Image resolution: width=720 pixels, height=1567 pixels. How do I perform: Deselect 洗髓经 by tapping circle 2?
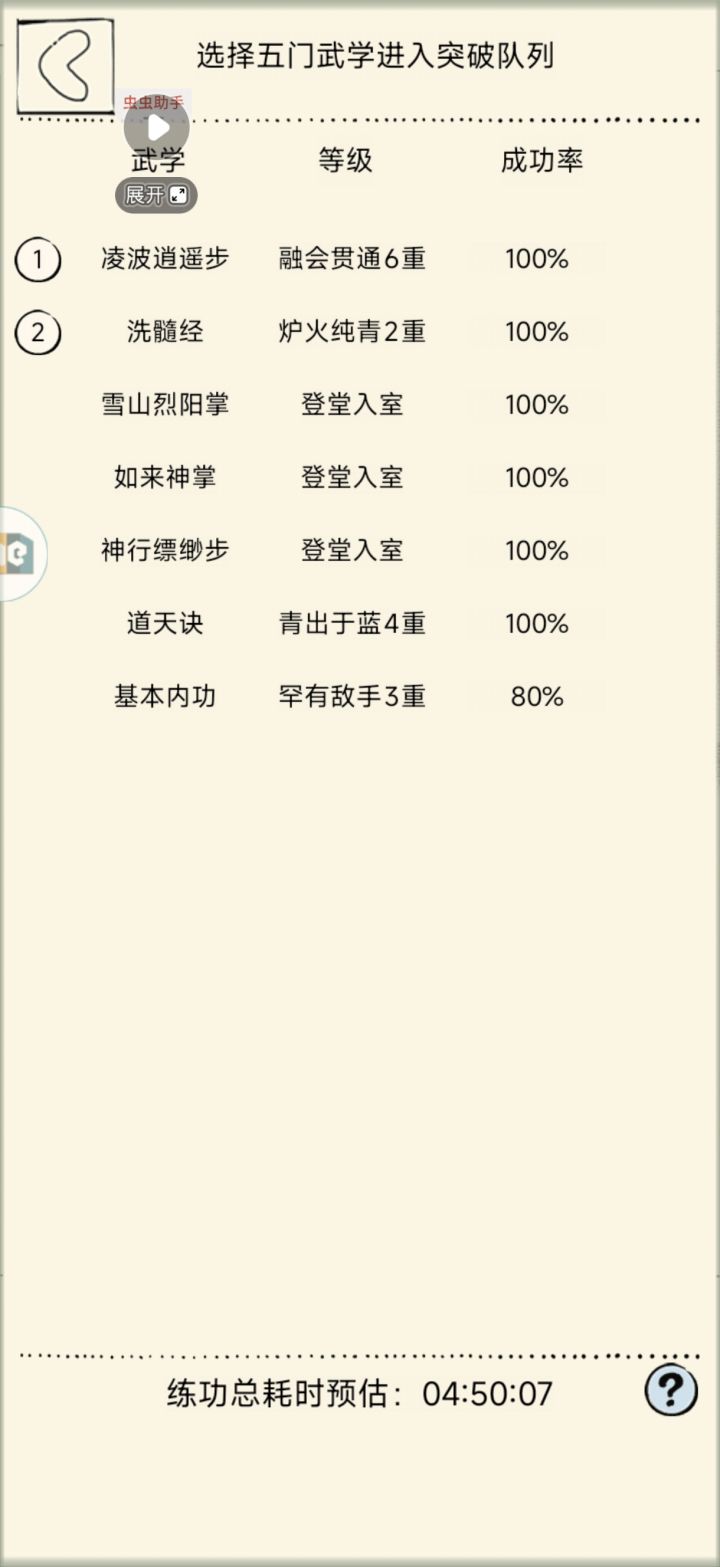(37, 332)
